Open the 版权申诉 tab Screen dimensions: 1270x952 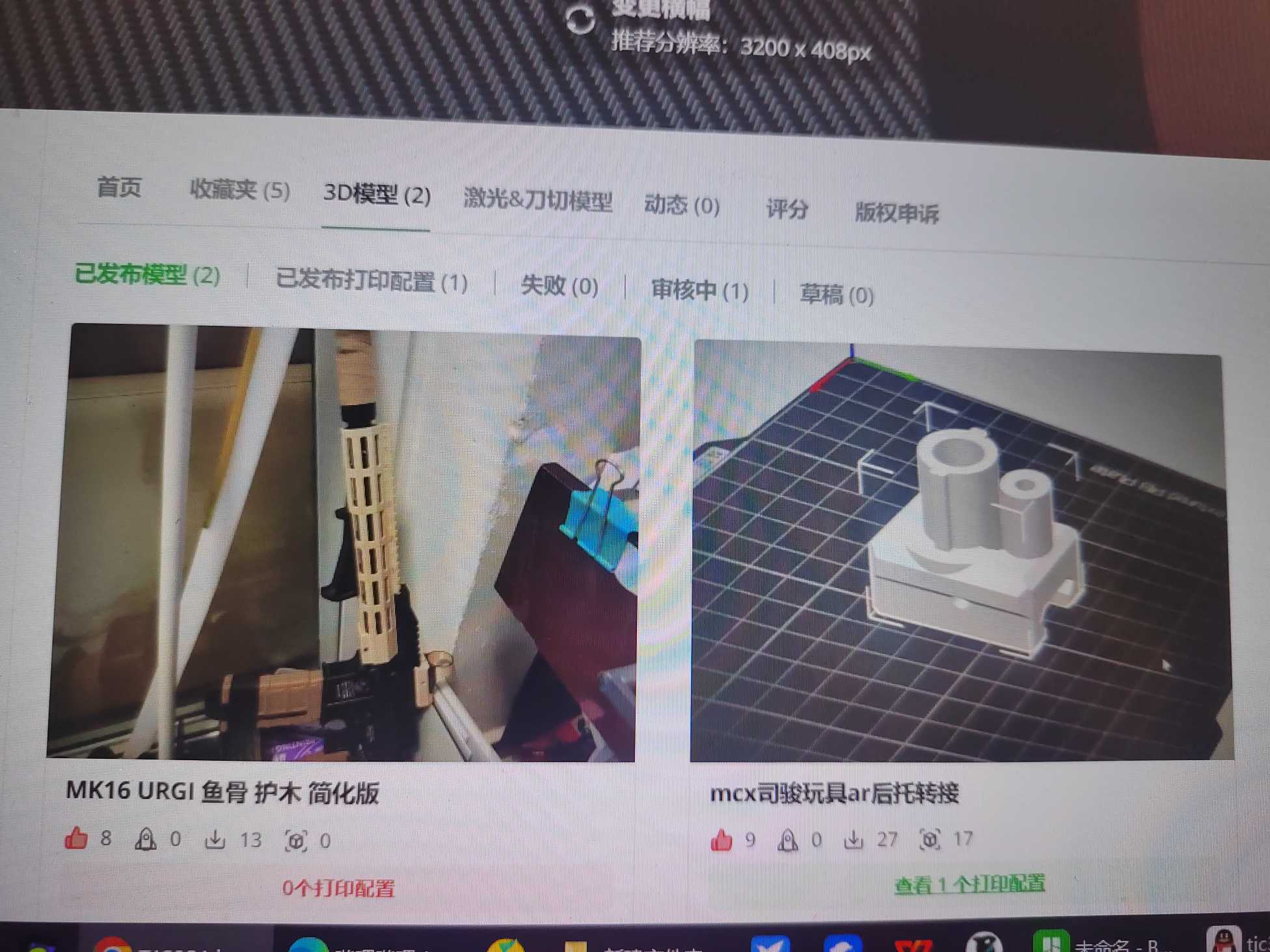[897, 213]
